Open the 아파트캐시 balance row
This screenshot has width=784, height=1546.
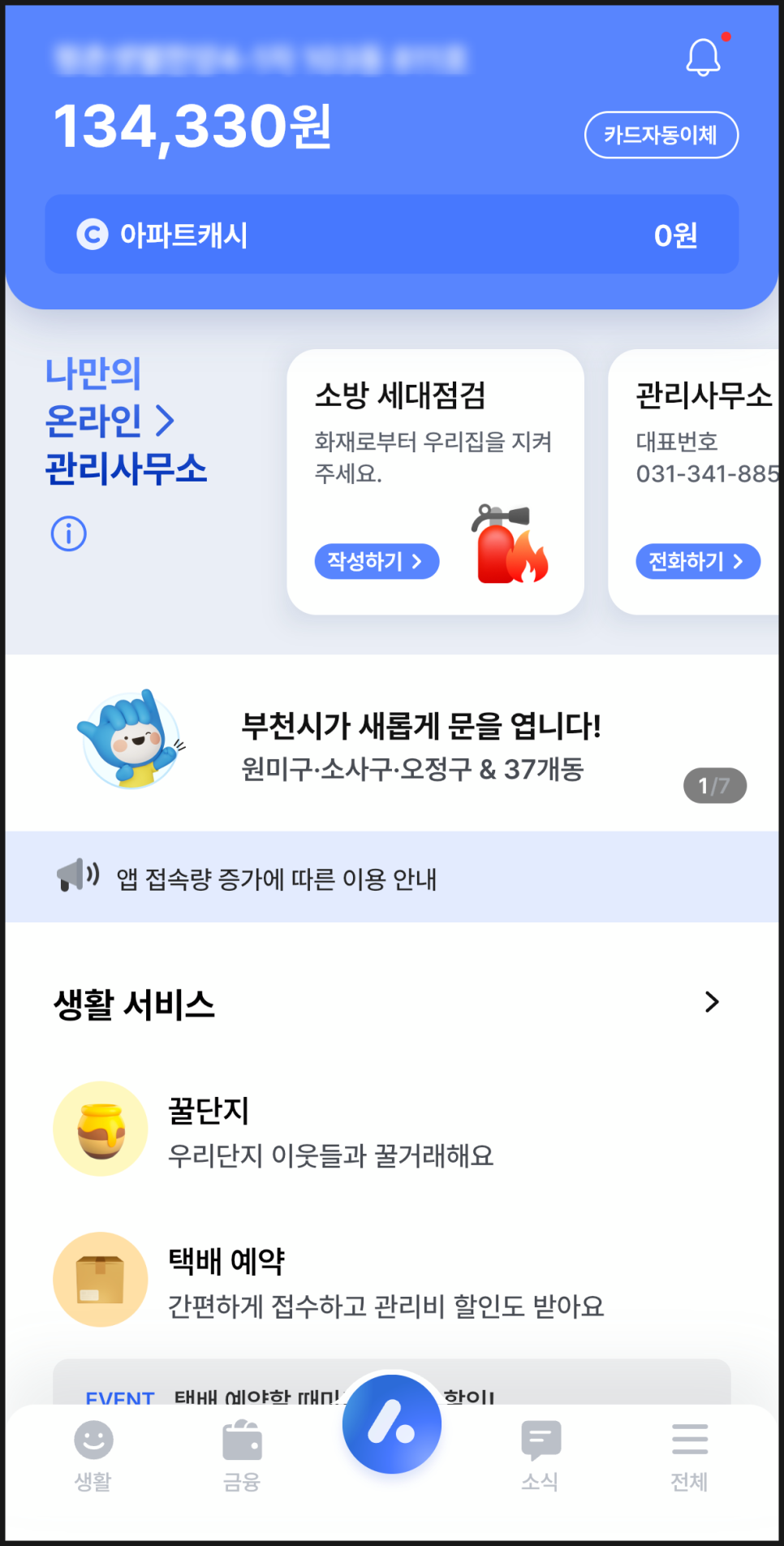(391, 235)
